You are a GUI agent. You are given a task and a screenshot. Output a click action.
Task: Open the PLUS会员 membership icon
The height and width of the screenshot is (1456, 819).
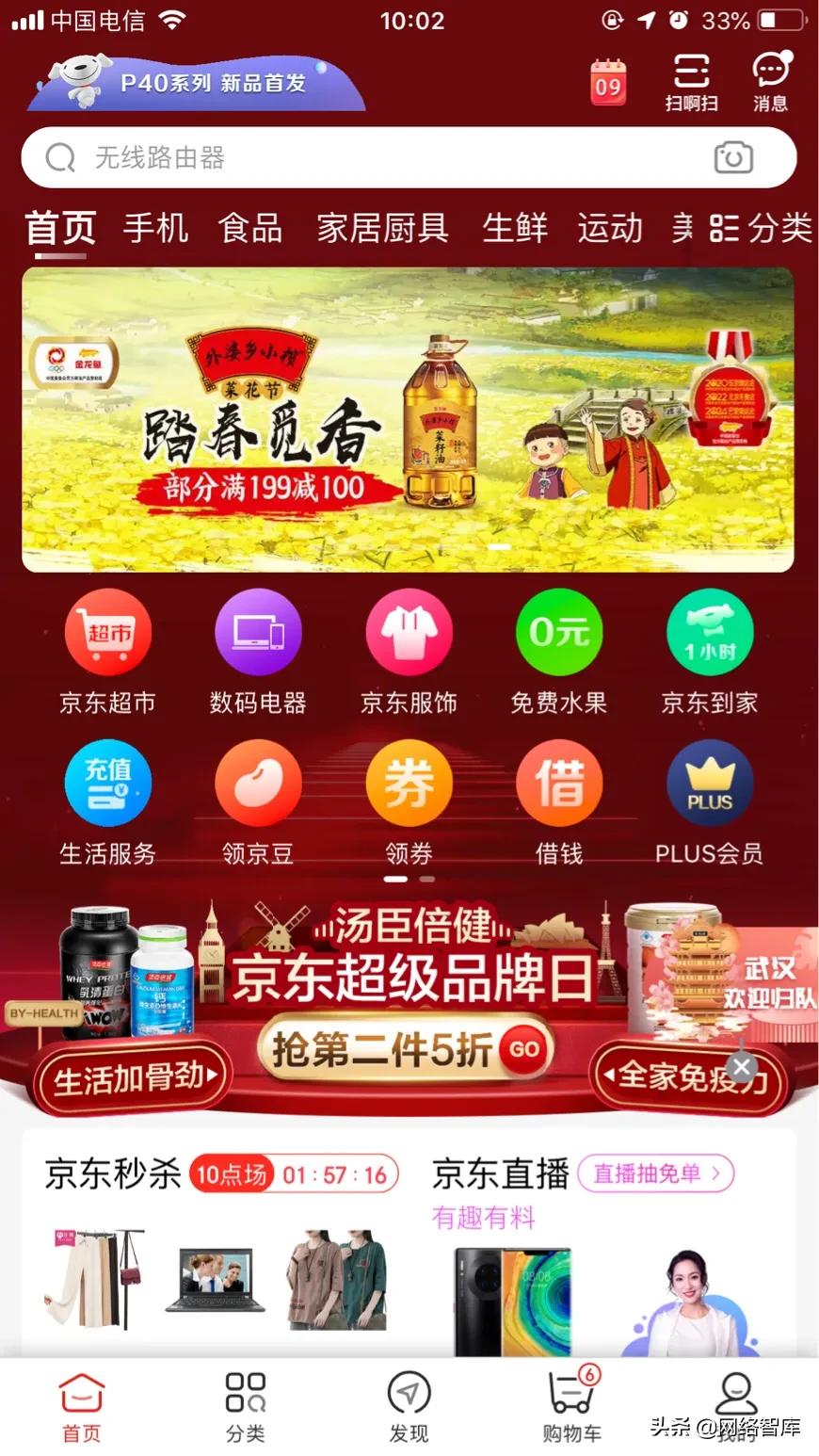coord(710,783)
